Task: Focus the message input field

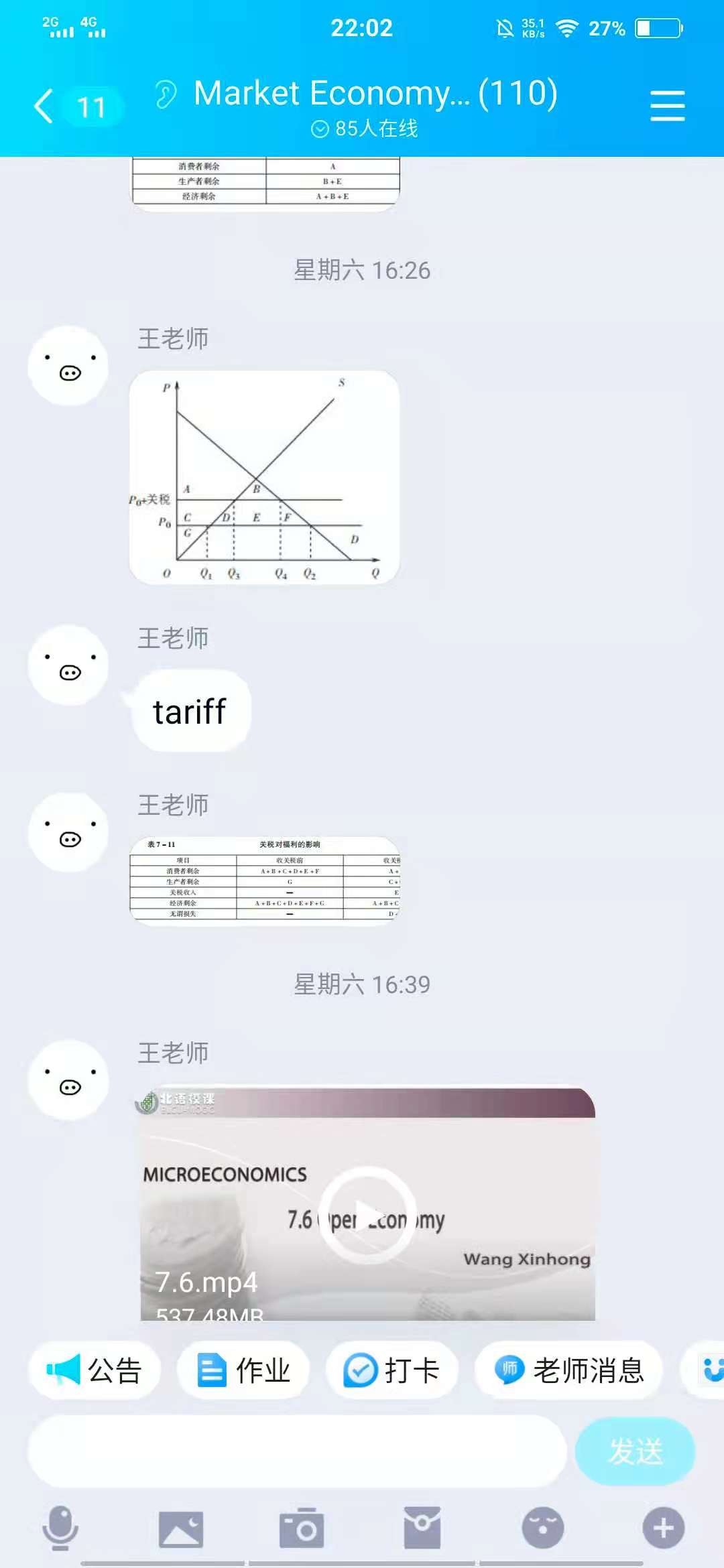Action: (297, 1451)
